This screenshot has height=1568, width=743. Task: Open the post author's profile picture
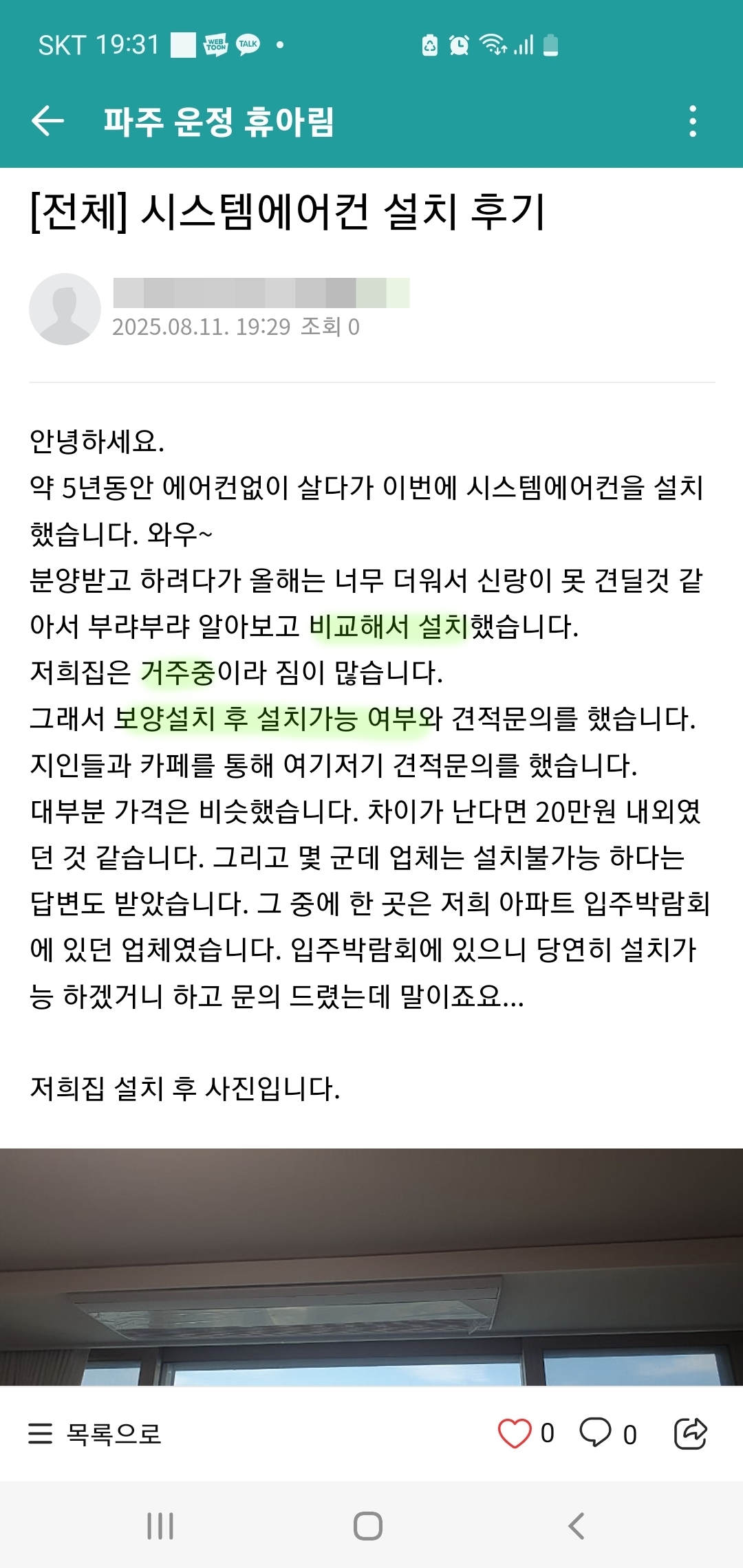click(65, 309)
